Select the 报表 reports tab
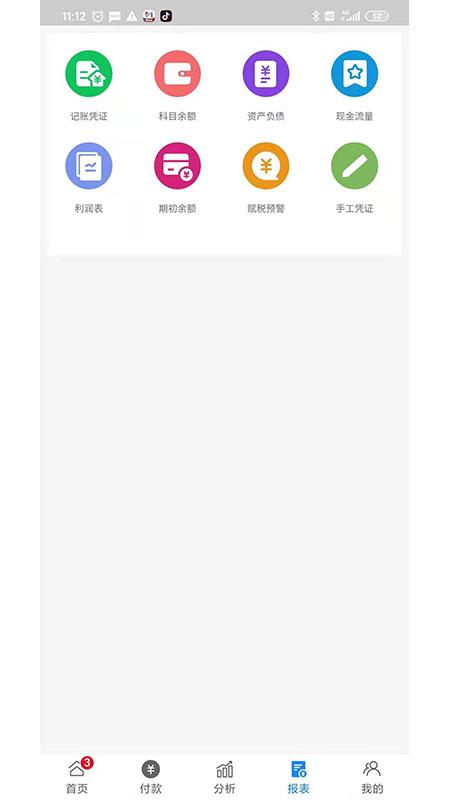The height and width of the screenshot is (800, 450). pos(298,776)
